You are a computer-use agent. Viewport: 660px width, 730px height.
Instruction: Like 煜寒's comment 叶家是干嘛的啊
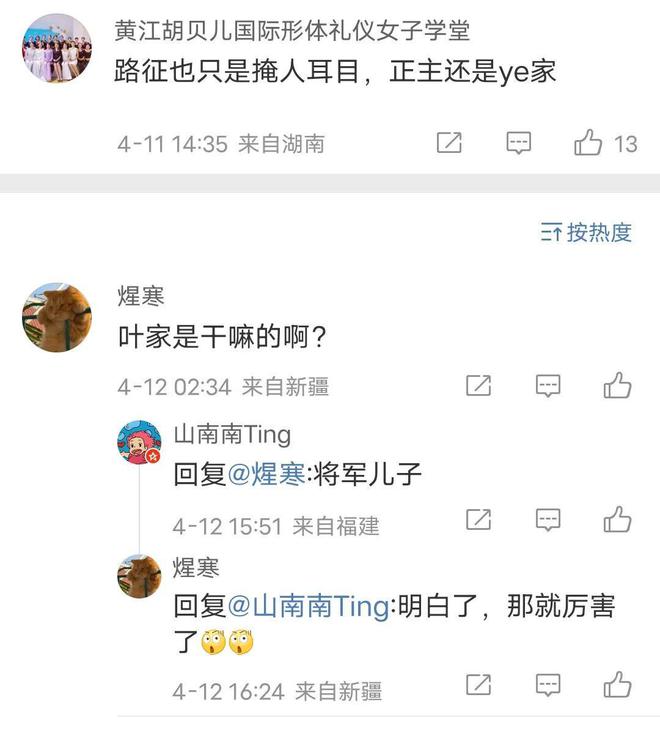[617, 385]
